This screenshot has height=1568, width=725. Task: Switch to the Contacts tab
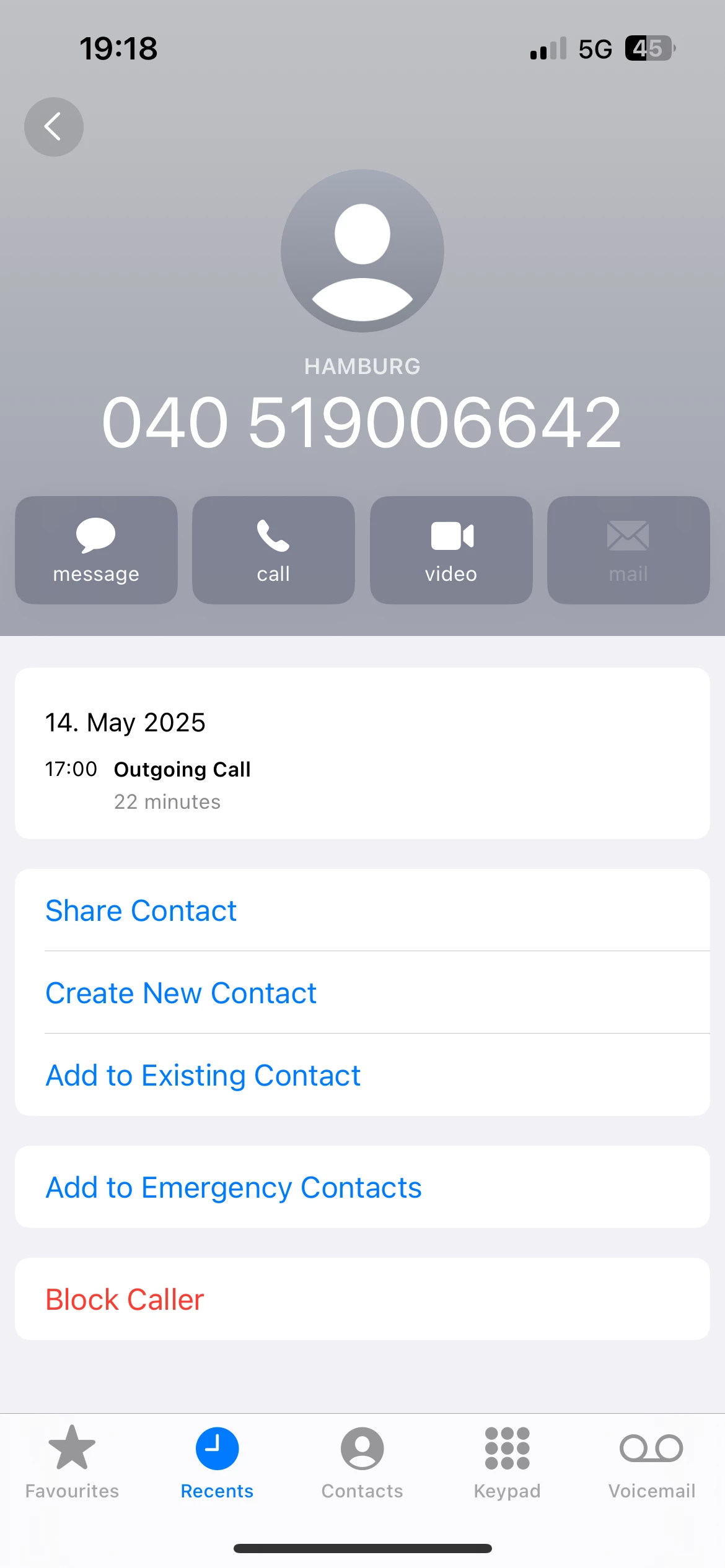pyautogui.click(x=362, y=1462)
